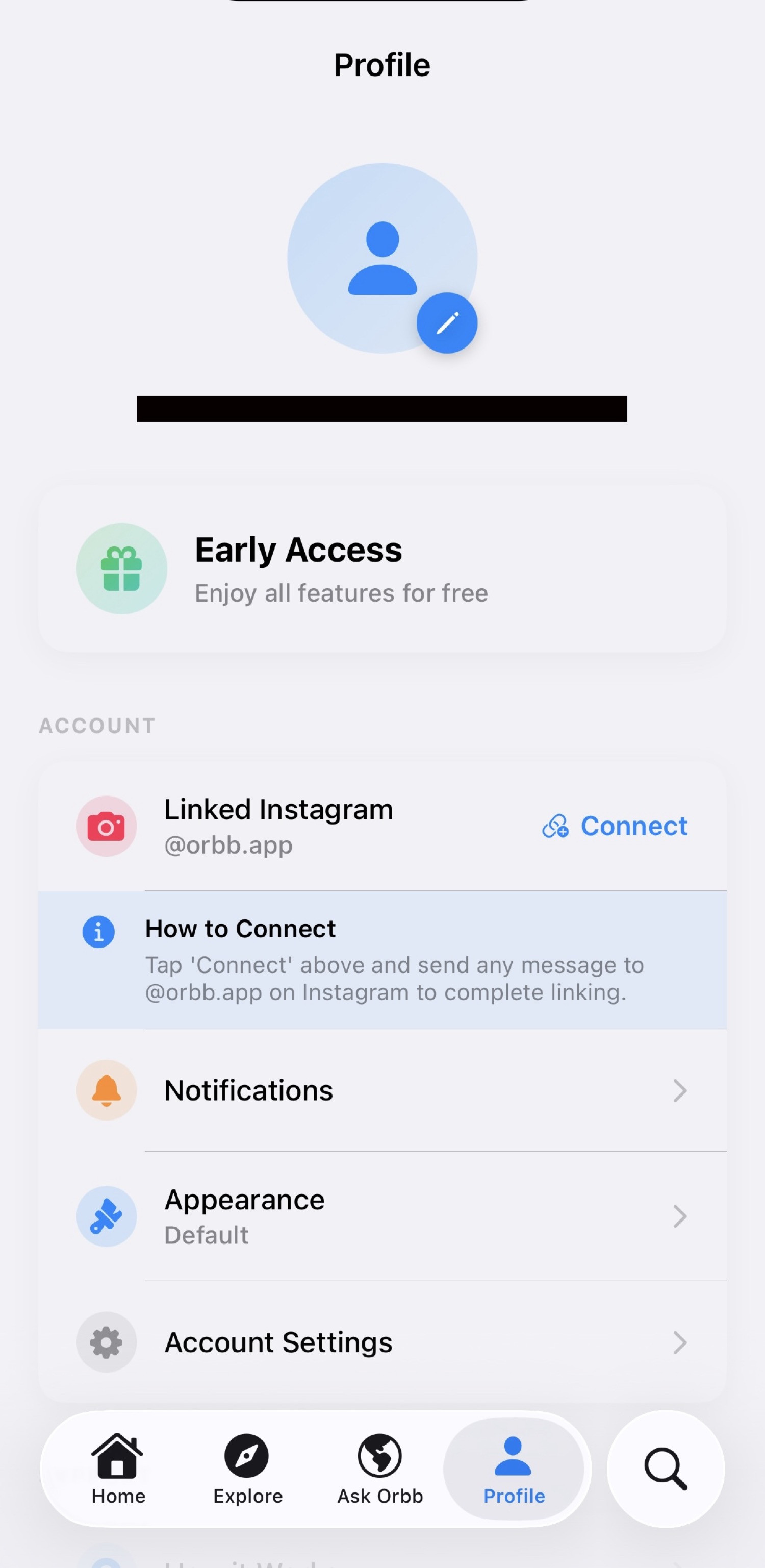The height and width of the screenshot is (1568, 765).
Task: Select the Profile tab
Action: point(514,1469)
